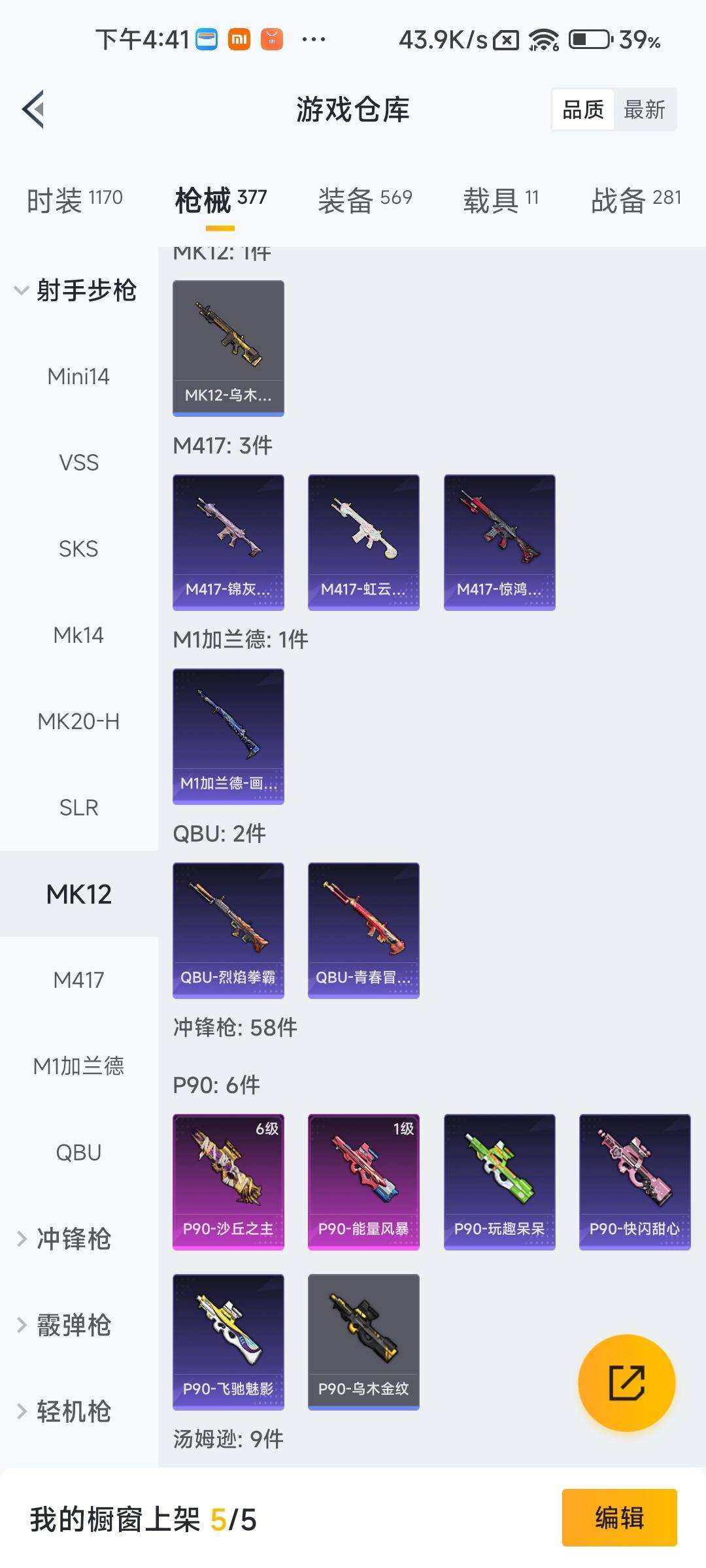
Task: Jump to Mini14 in the sidebar
Action: [x=78, y=376]
